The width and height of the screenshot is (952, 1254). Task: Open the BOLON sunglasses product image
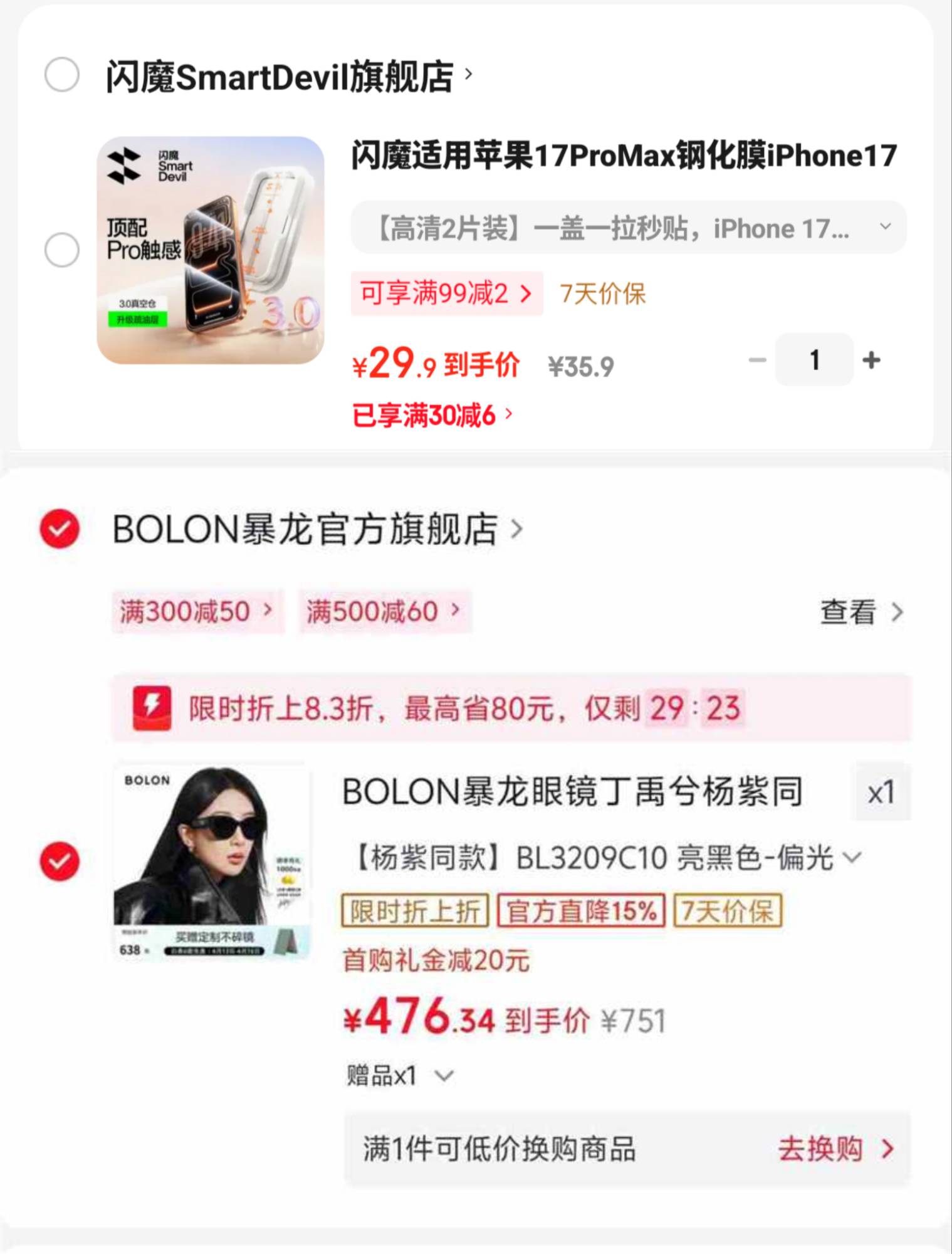click(x=212, y=862)
